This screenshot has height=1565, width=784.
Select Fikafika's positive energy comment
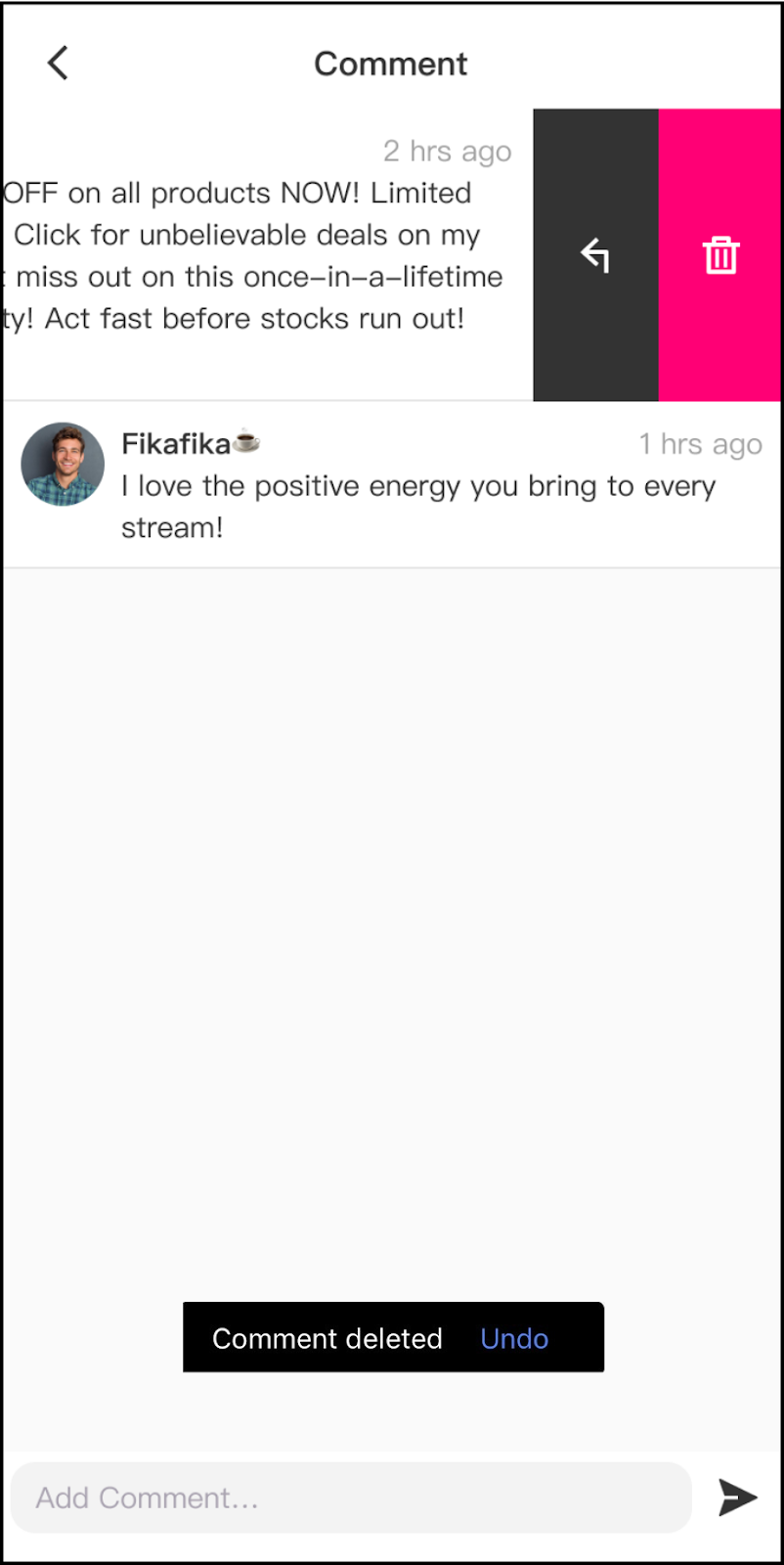418,507
